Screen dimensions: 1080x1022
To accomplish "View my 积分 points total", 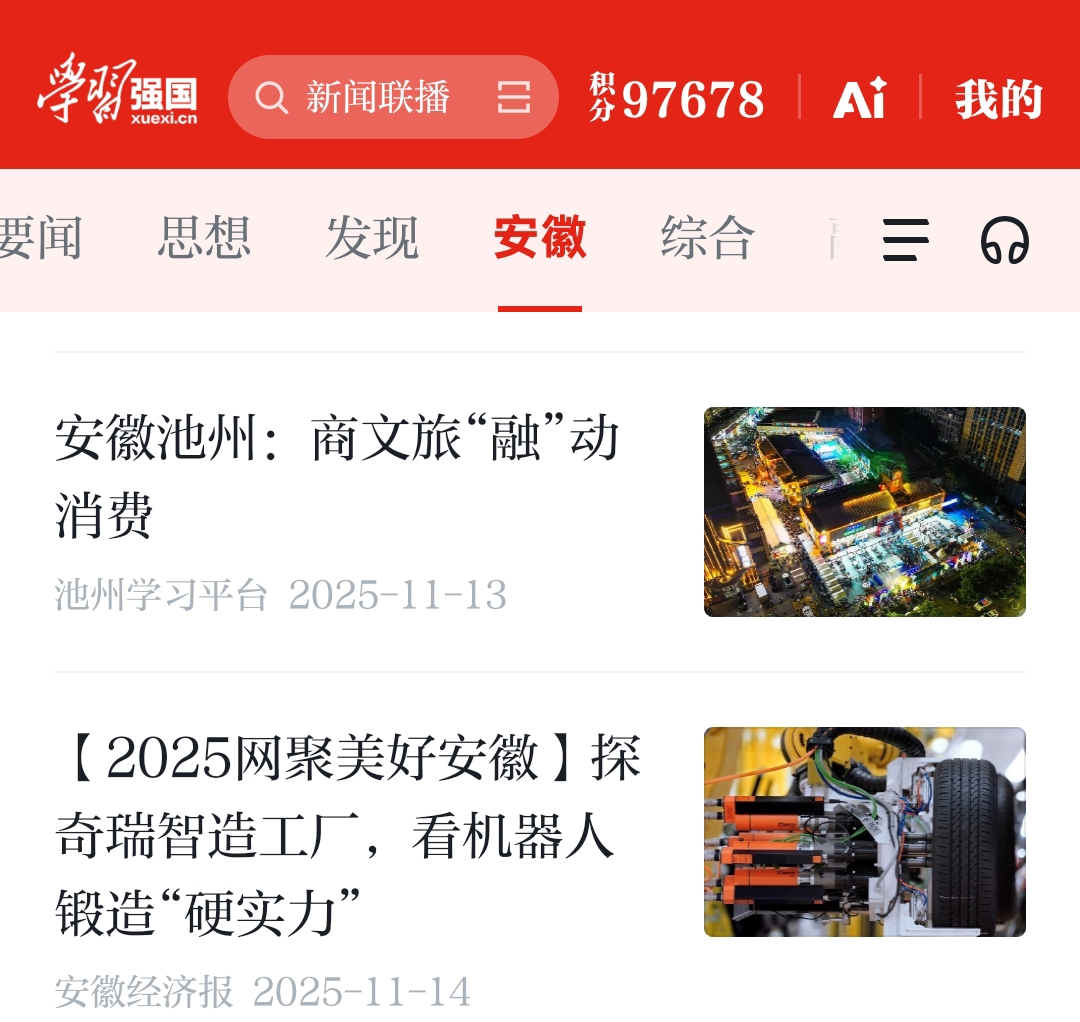I will coord(677,98).
